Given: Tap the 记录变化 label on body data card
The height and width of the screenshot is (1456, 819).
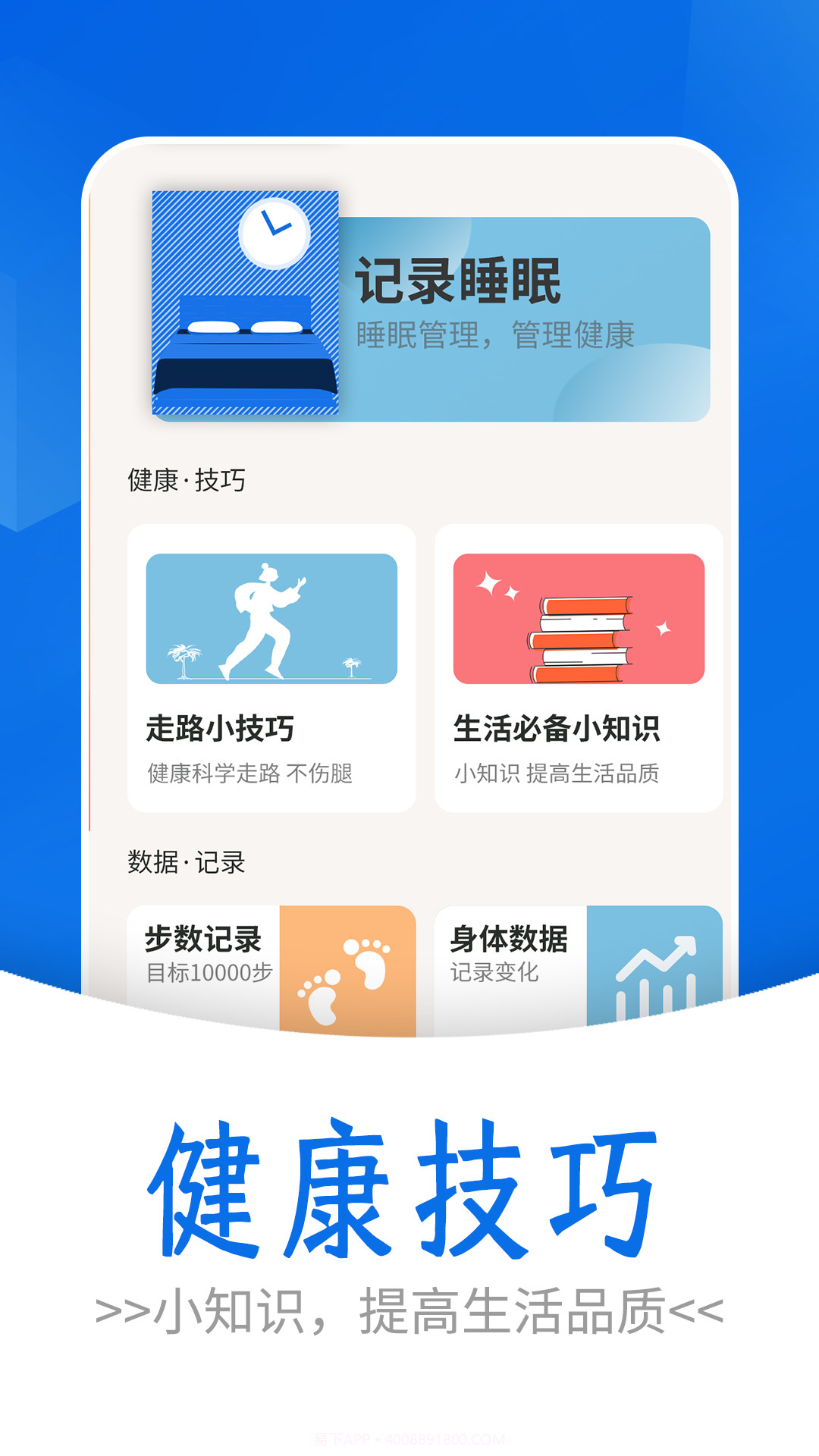Looking at the screenshot, I should (x=493, y=974).
